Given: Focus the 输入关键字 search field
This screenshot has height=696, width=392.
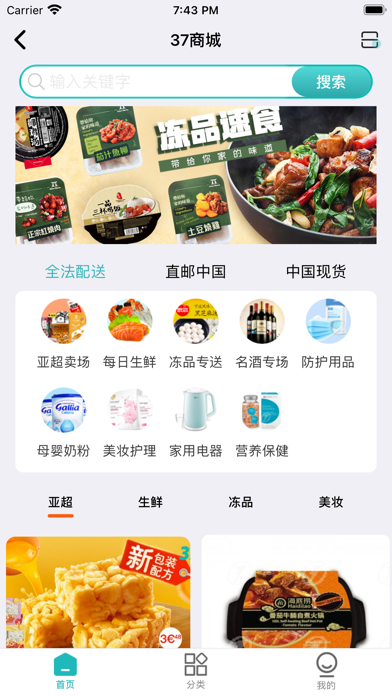Looking at the screenshot, I should click(x=160, y=82).
